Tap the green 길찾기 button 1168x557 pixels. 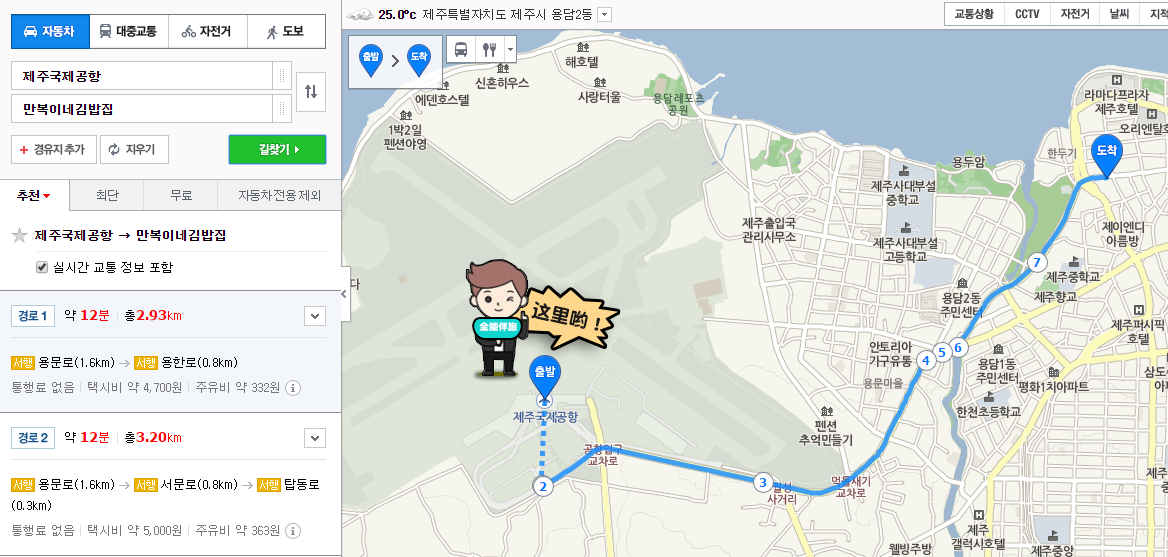pos(277,150)
